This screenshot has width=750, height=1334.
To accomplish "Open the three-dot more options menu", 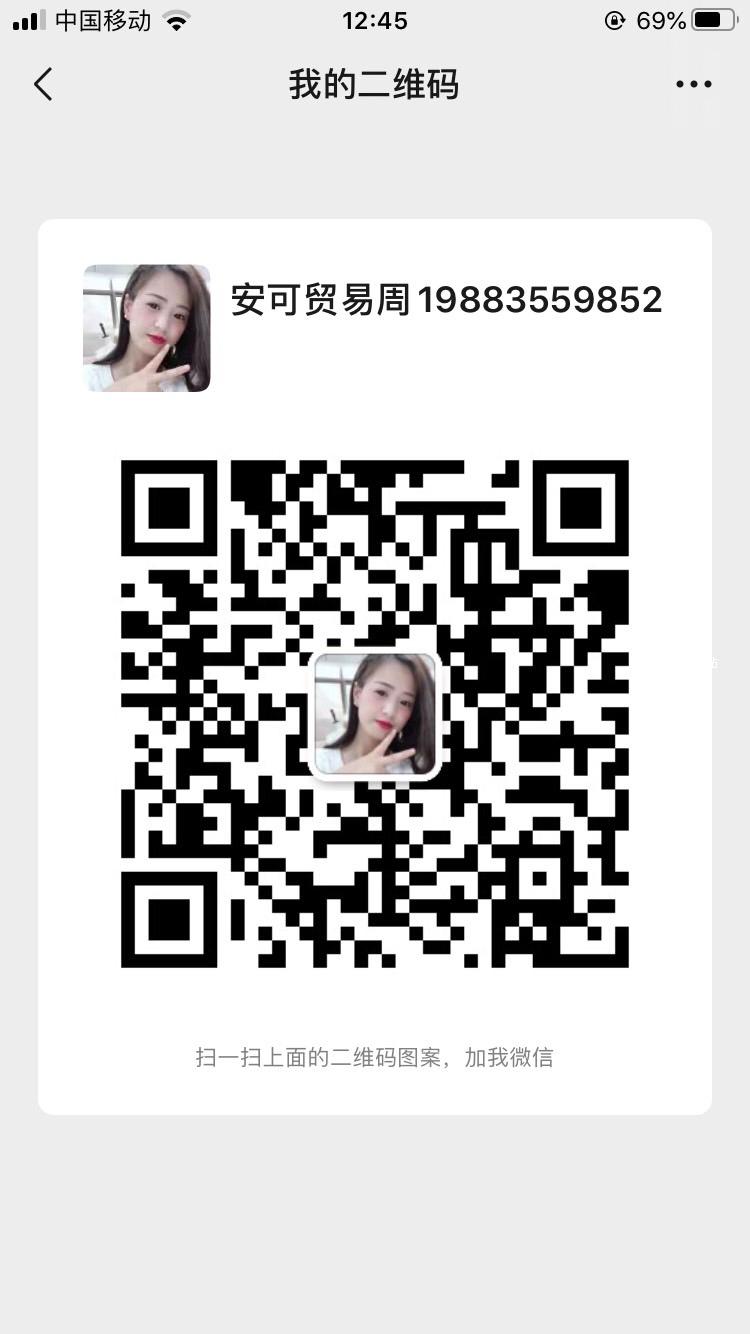I will [693, 85].
